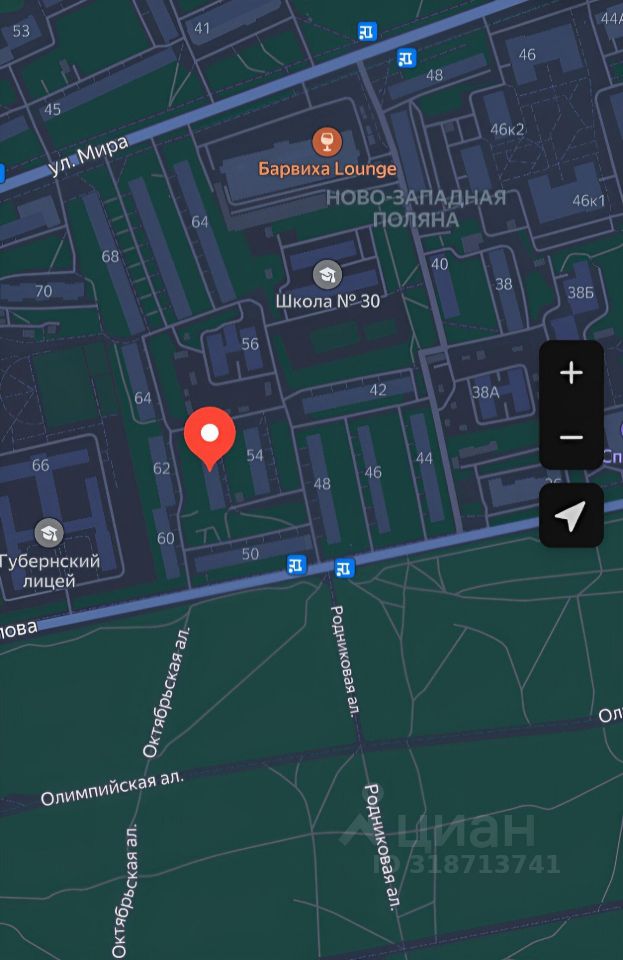Open Губернский лицей place marker
The width and height of the screenshot is (623, 960).
pyautogui.click(x=48, y=533)
